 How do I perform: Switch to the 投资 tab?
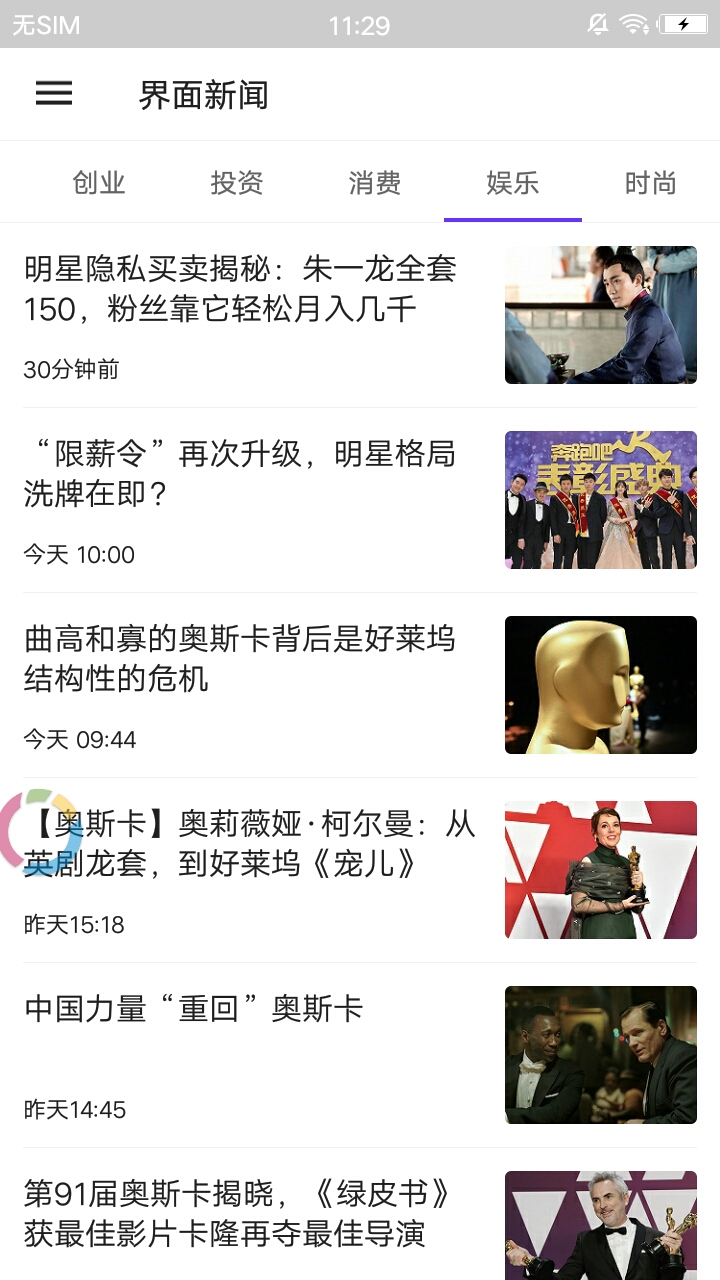[236, 183]
